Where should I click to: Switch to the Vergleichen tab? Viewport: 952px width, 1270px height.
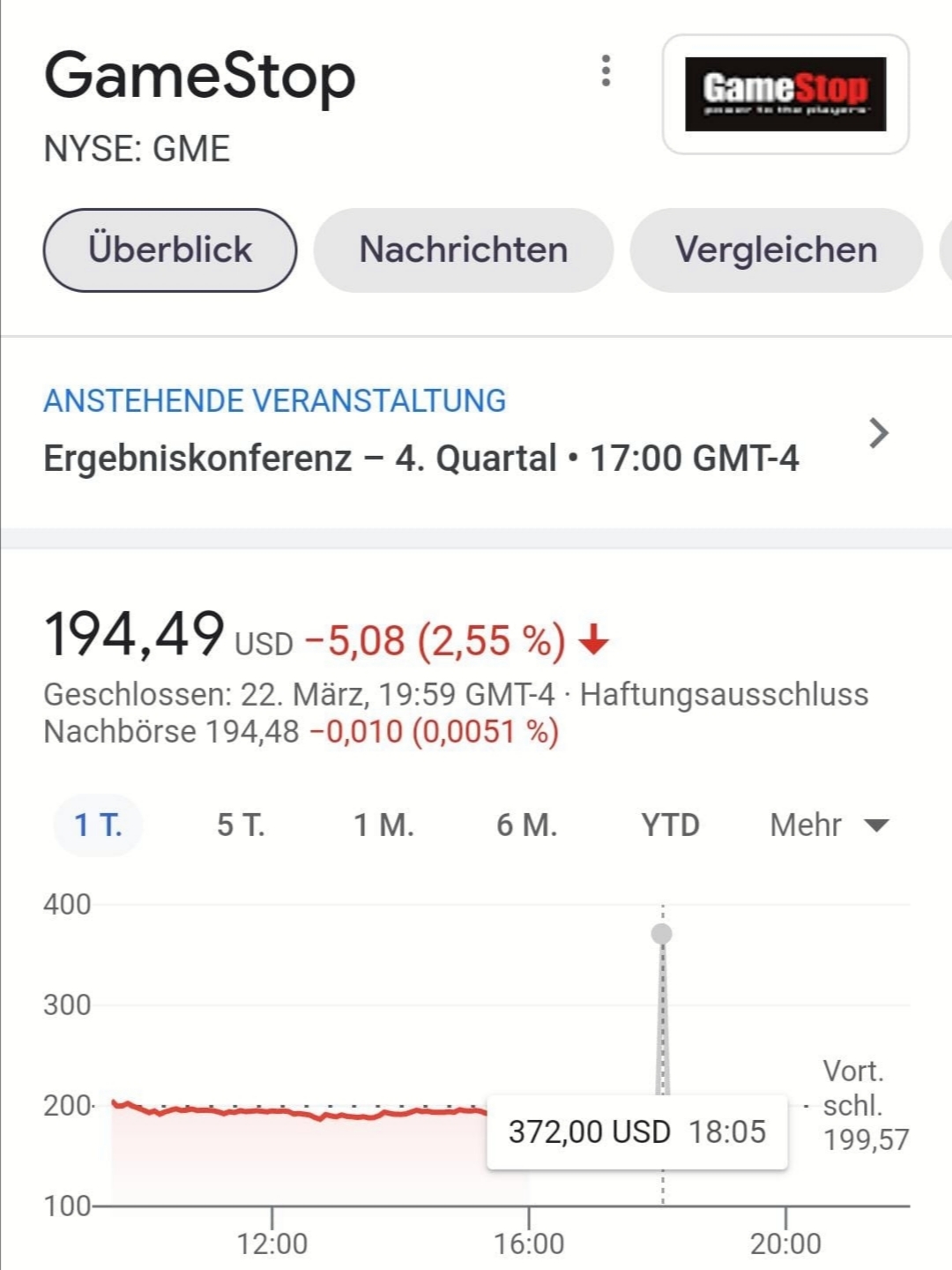[776, 250]
